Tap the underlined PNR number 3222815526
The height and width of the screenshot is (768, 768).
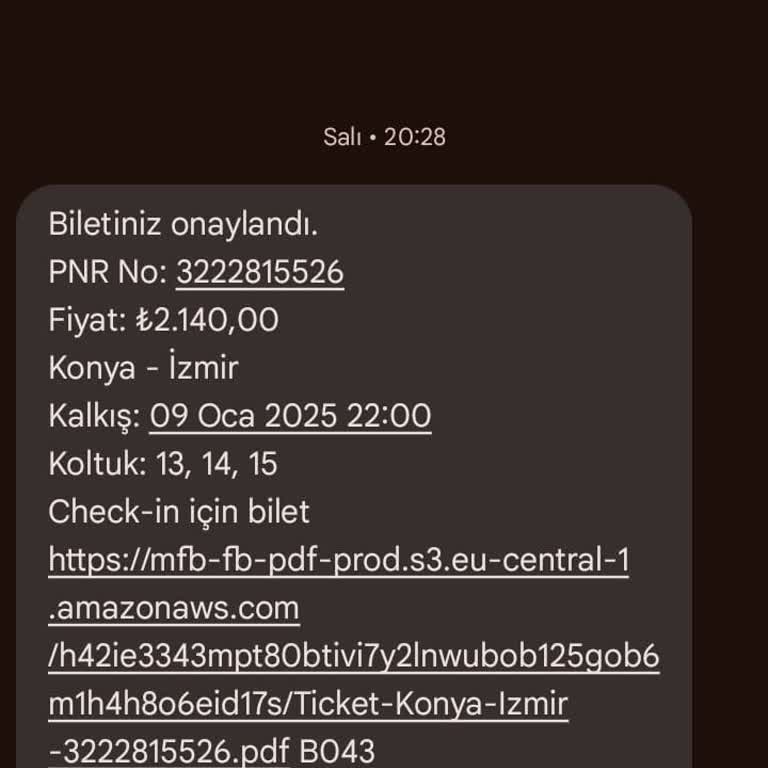pyautogui.click(x=260, y=272)
